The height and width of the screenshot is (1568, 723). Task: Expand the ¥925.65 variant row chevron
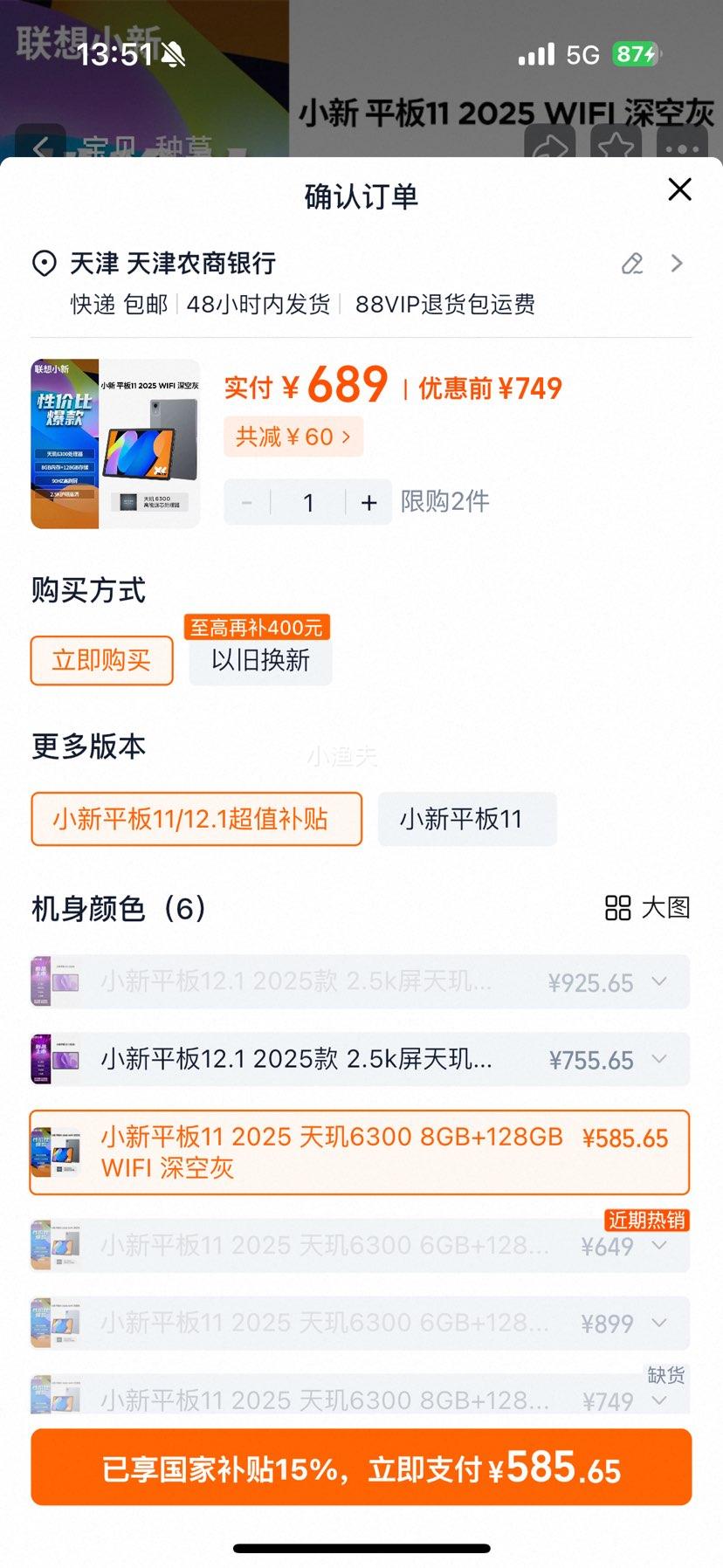coord(659,982)
